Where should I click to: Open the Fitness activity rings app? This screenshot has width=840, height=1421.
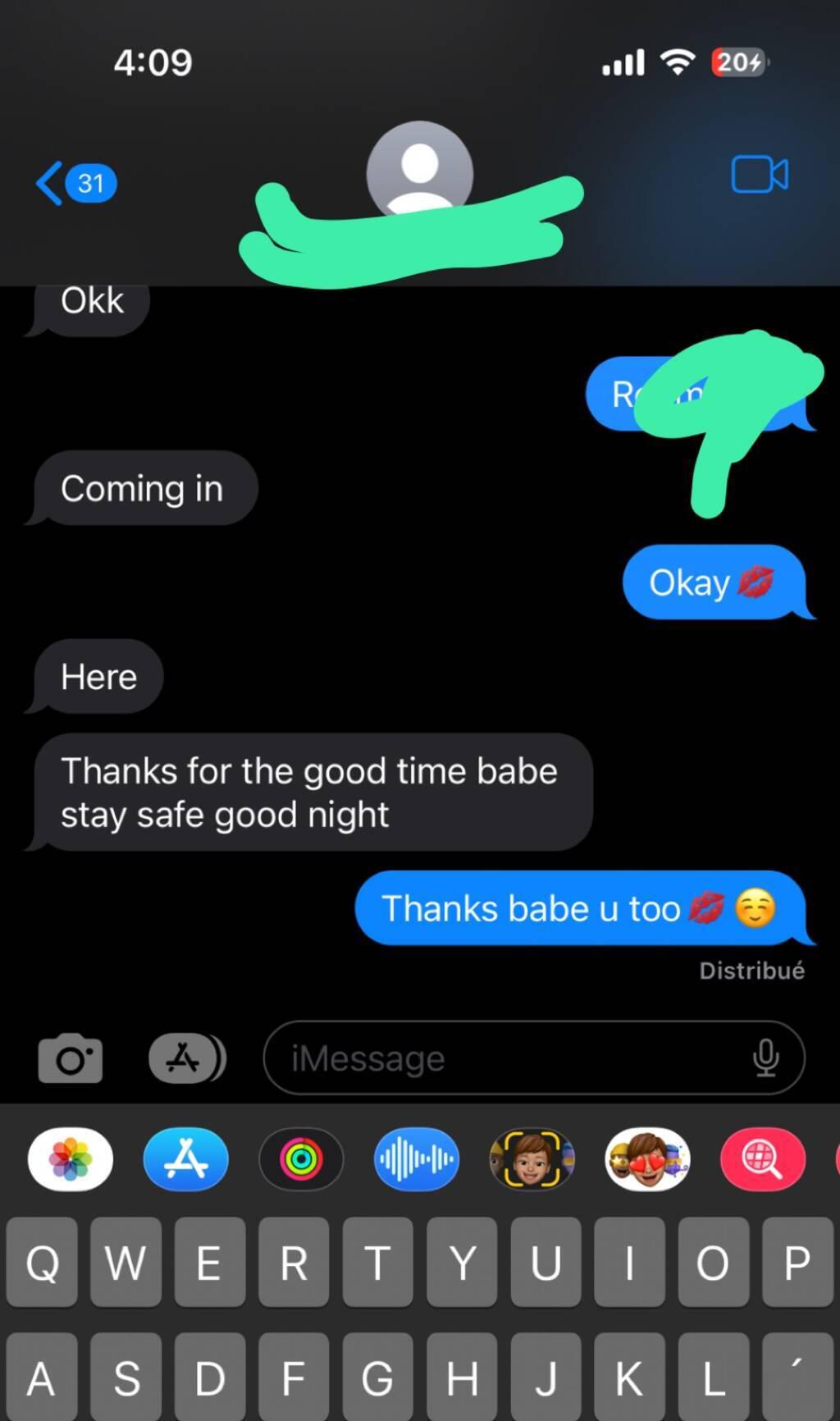pyautogui.click(x=301, y=1158)
